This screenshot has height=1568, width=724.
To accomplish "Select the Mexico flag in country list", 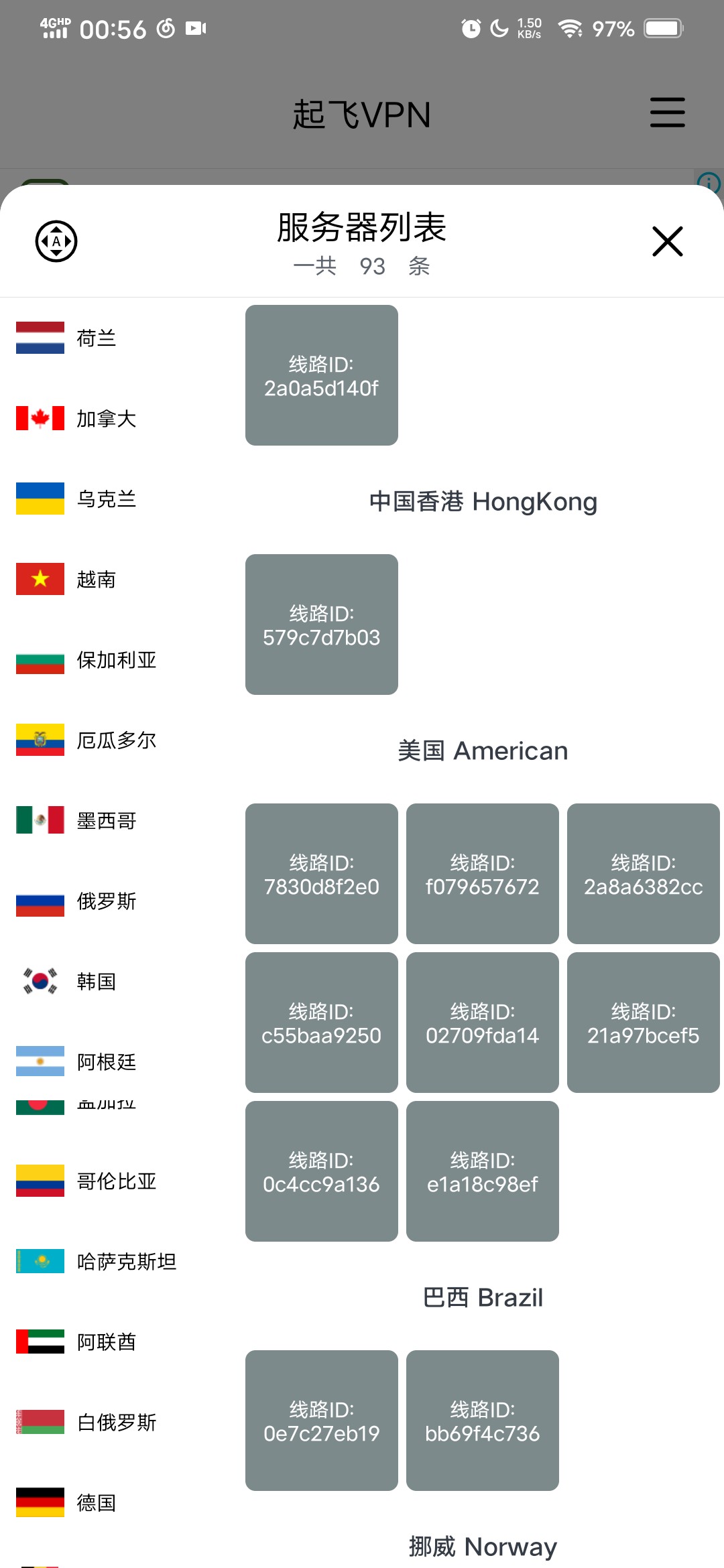I will 40,821.
